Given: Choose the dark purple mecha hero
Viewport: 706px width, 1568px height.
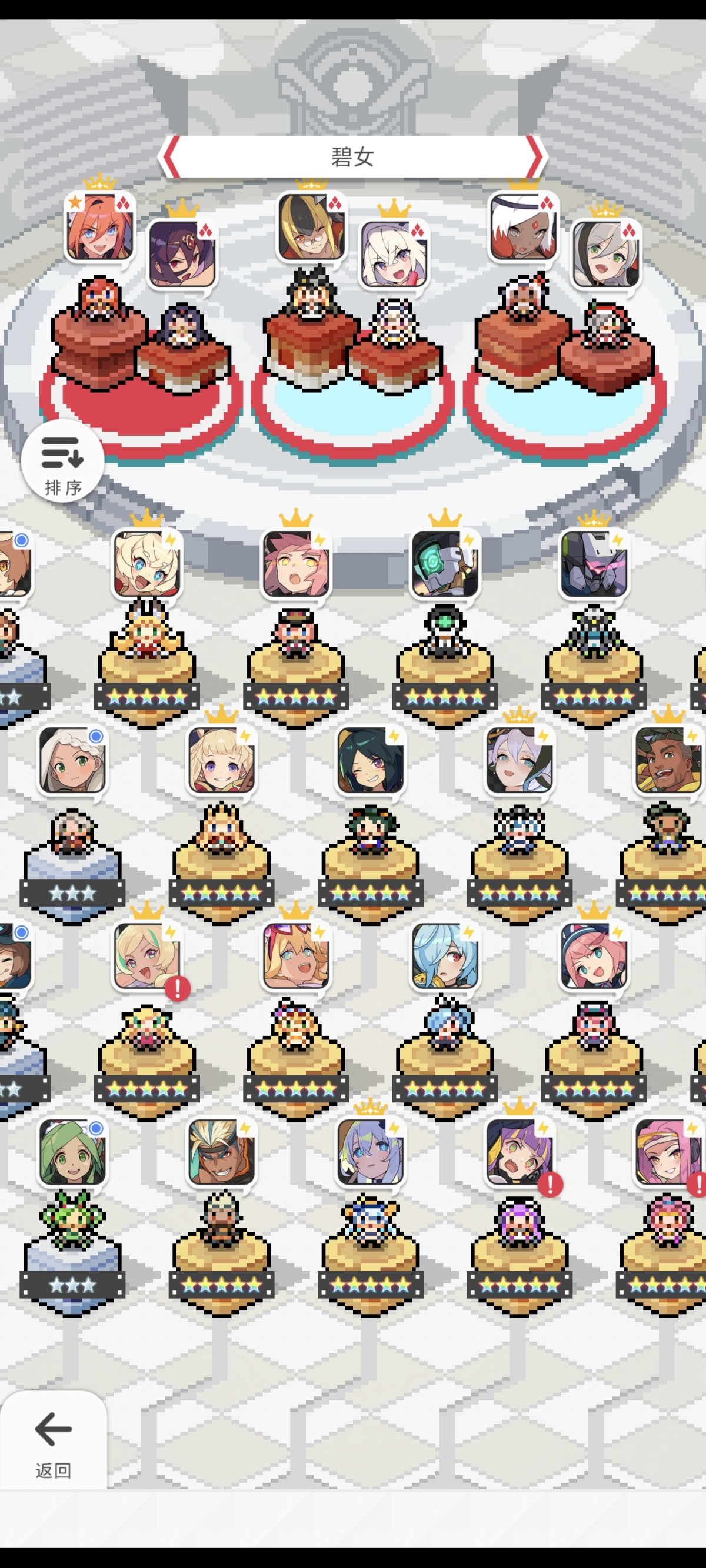Looking at the screenshot, I should pyautogui.click(x=594, y=564).
